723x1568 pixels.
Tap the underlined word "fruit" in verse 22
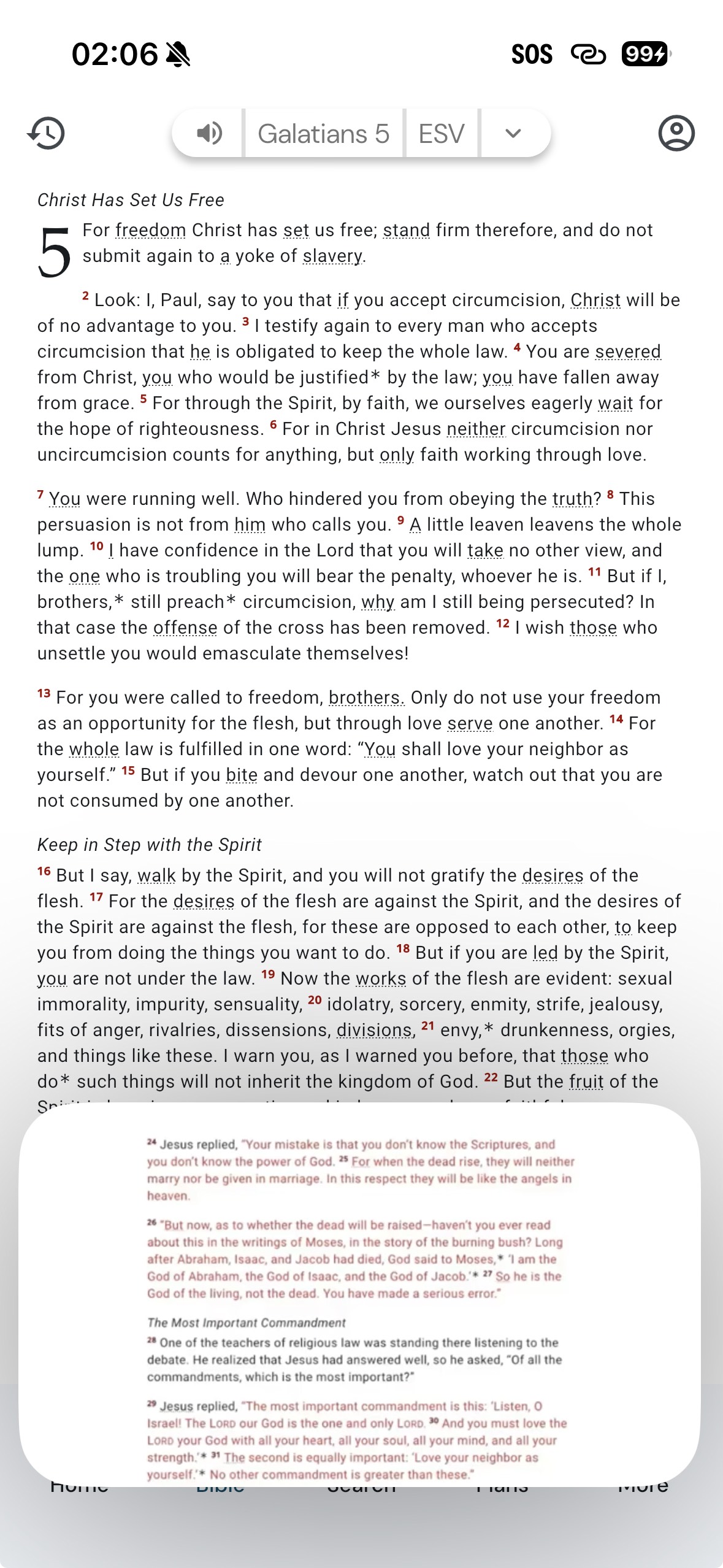[586, 1082]
